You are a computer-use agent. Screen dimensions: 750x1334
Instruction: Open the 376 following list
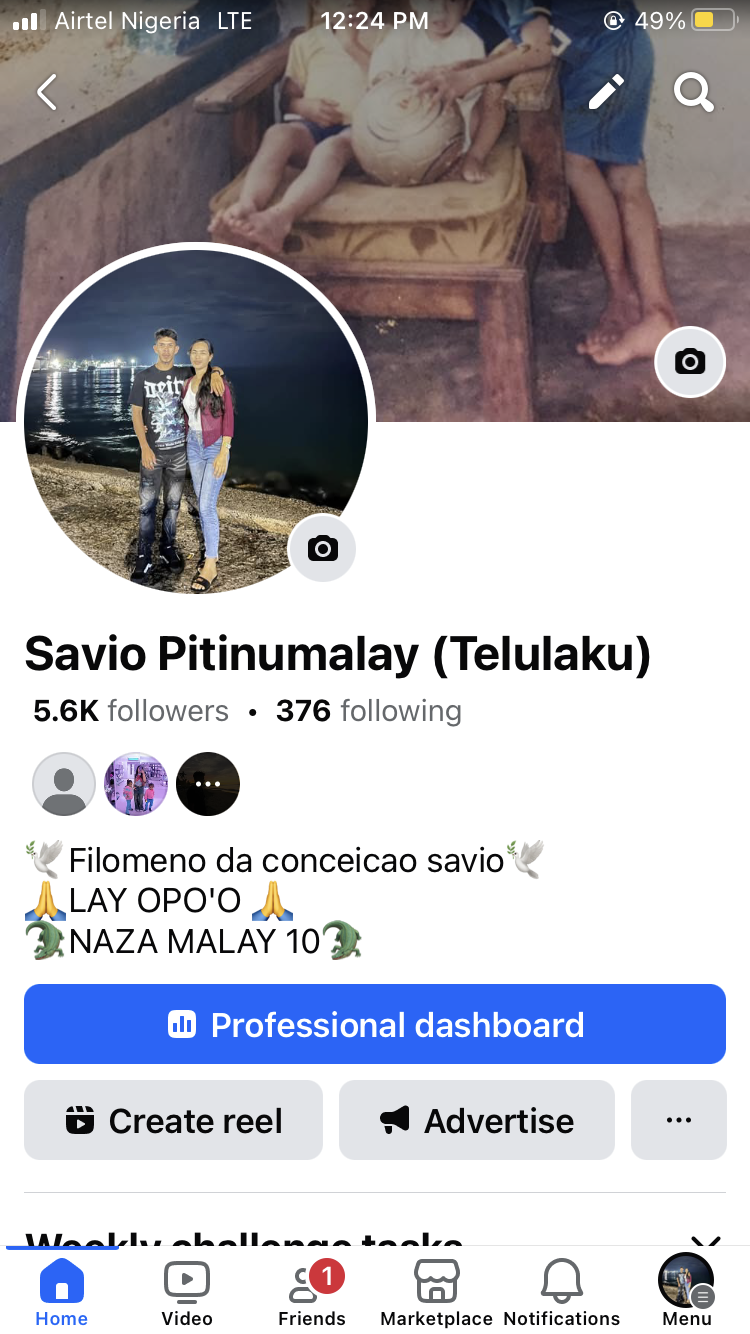tap(369, 711)
